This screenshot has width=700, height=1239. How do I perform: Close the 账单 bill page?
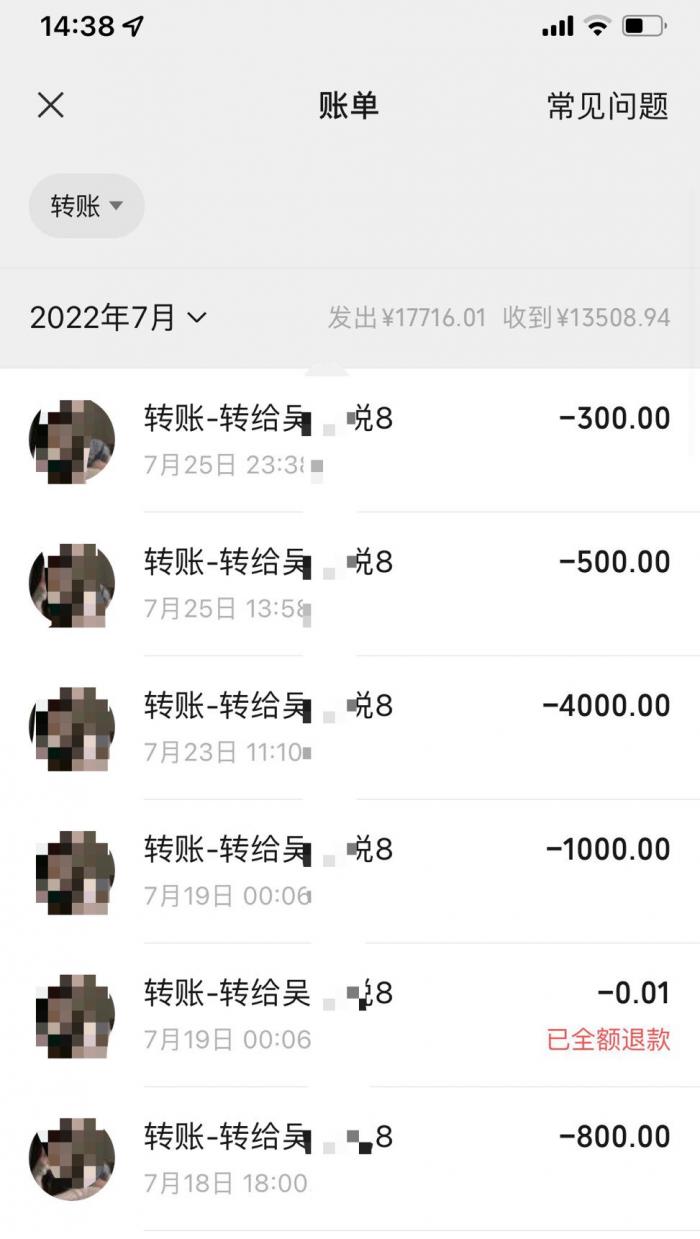tap(51, 105)
